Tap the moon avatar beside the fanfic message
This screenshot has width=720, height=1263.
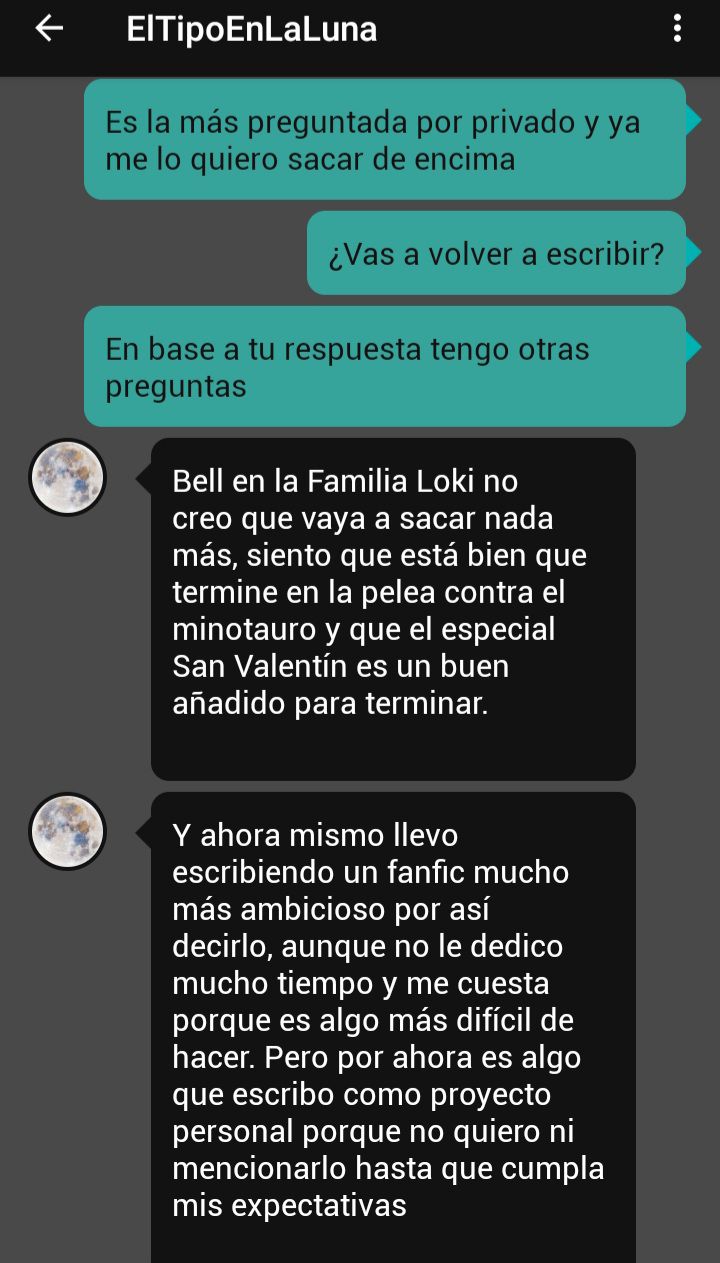tap(68, 831)
